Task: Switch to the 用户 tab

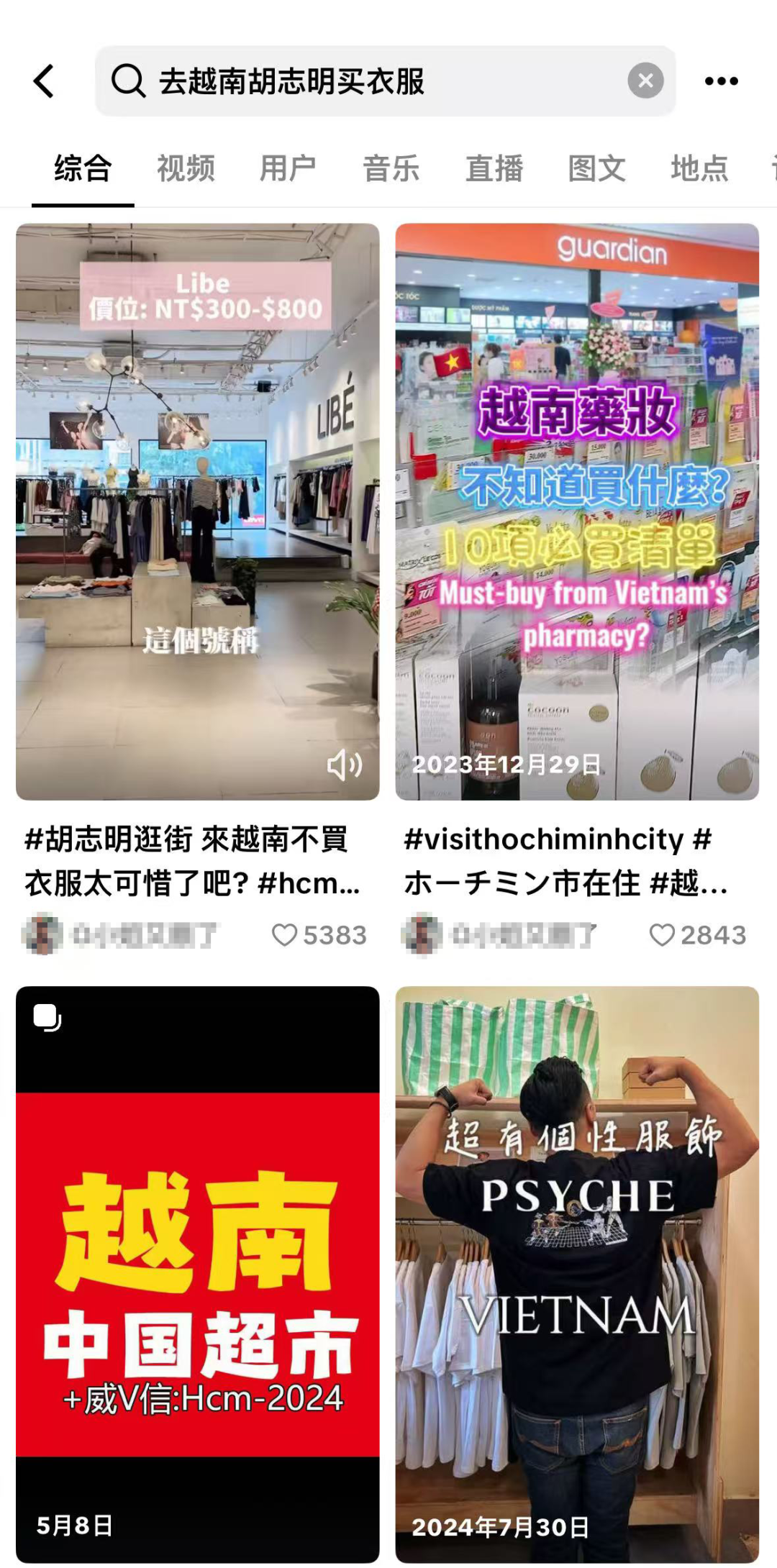Action: [x=288, y=170]
